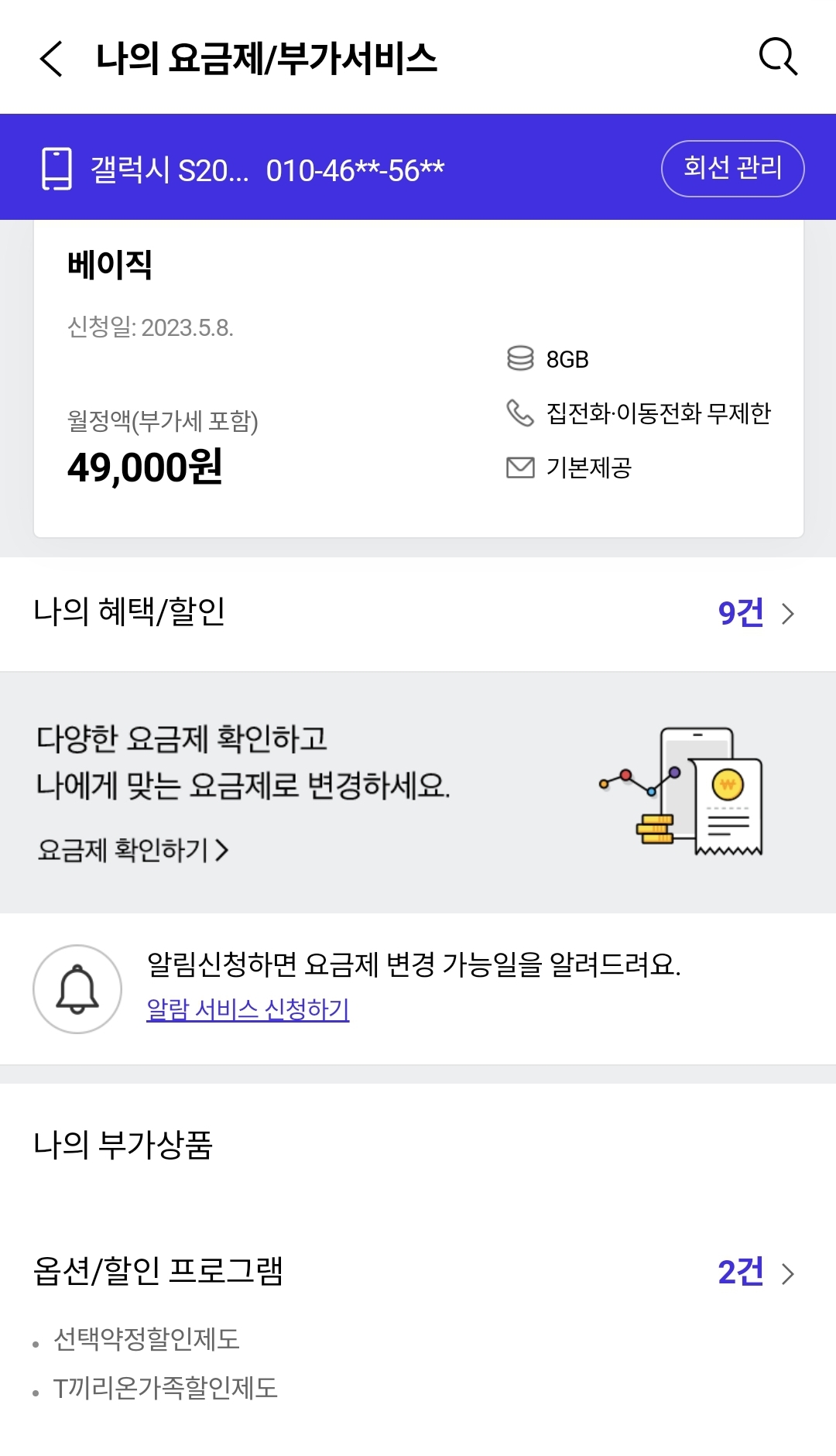Open 알람 서비스 신청하기 link
836x1456 pixels.
point(248,1009)
